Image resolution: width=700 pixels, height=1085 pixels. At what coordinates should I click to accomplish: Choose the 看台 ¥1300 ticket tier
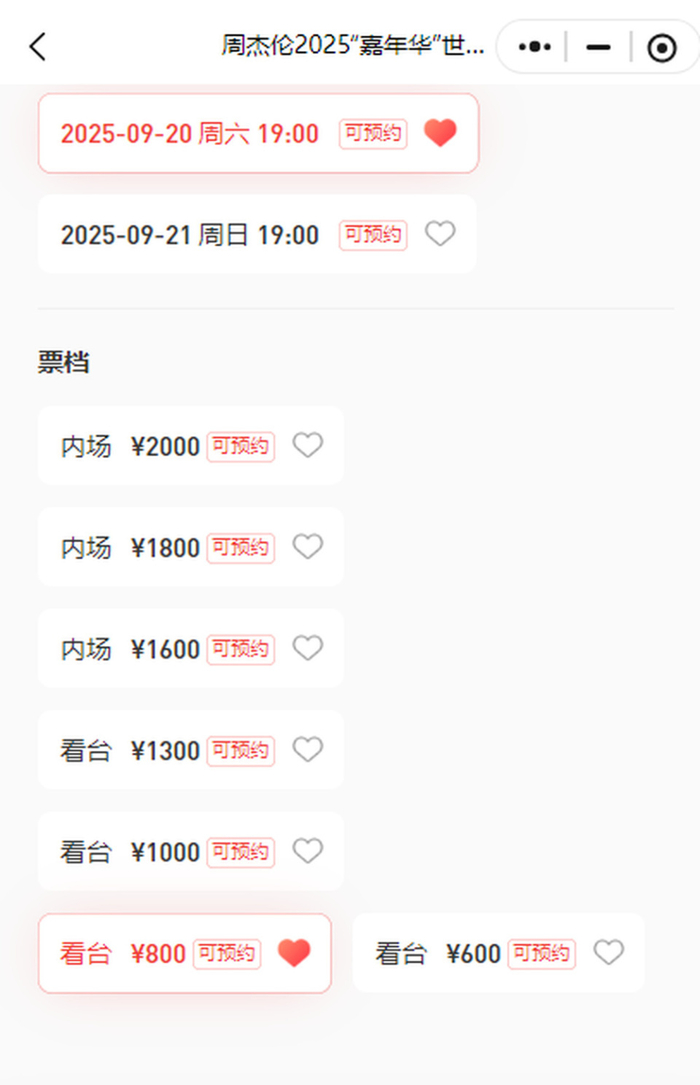point(130,750)
